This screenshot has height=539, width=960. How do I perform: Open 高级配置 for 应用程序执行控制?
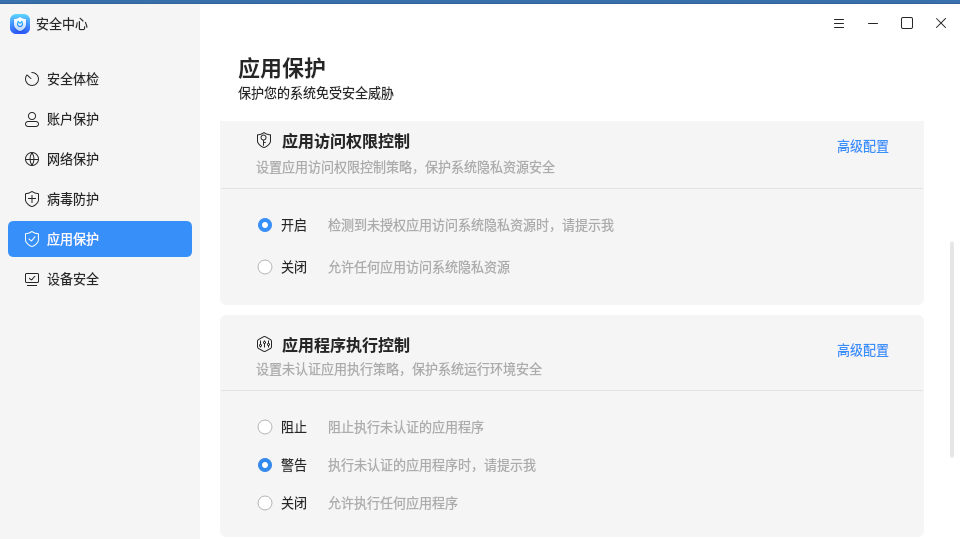(x=862, y=350)
